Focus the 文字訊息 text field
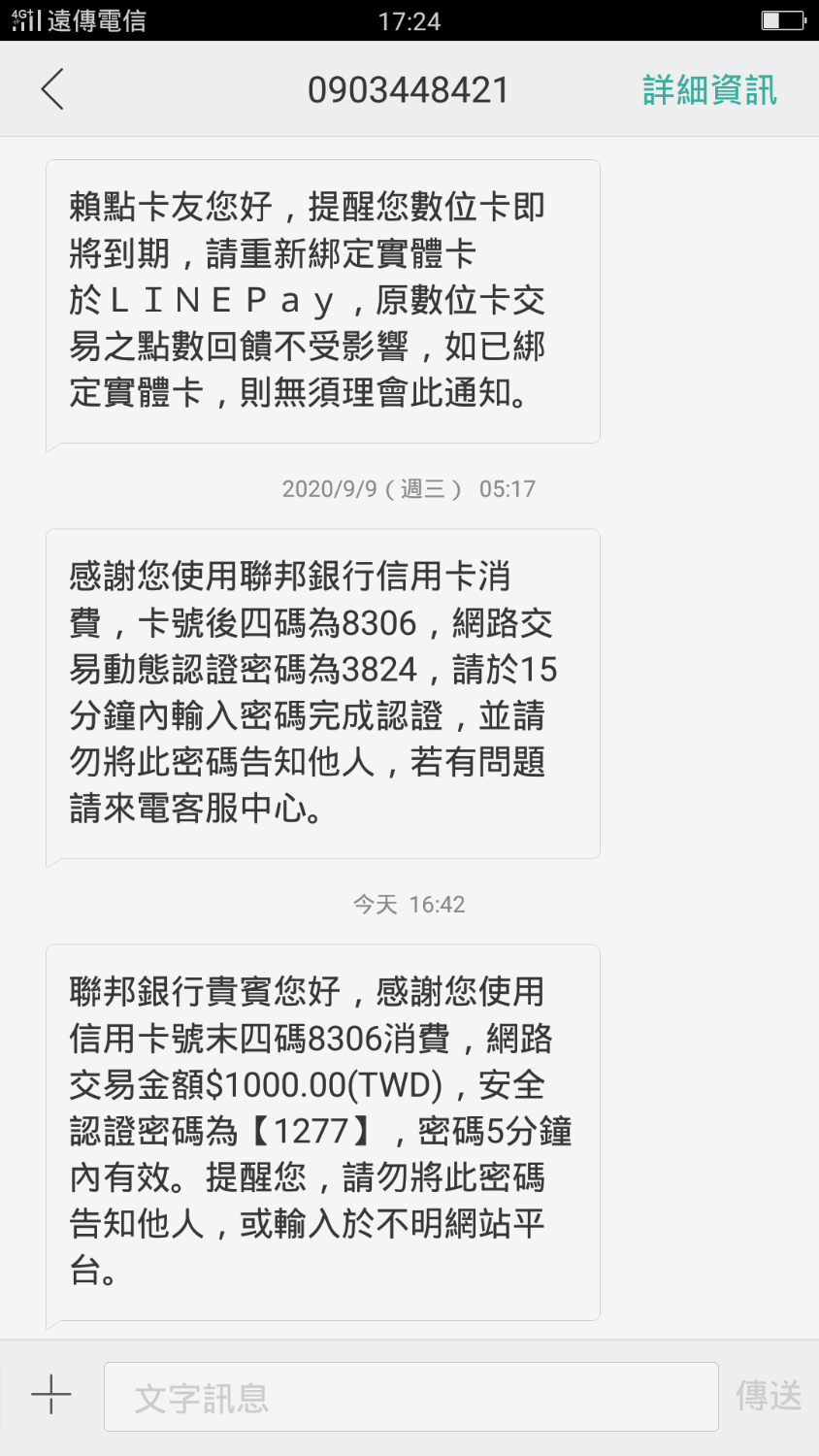The height and width of the screenshot is (1456, 819). click(x=410, y=1397)
